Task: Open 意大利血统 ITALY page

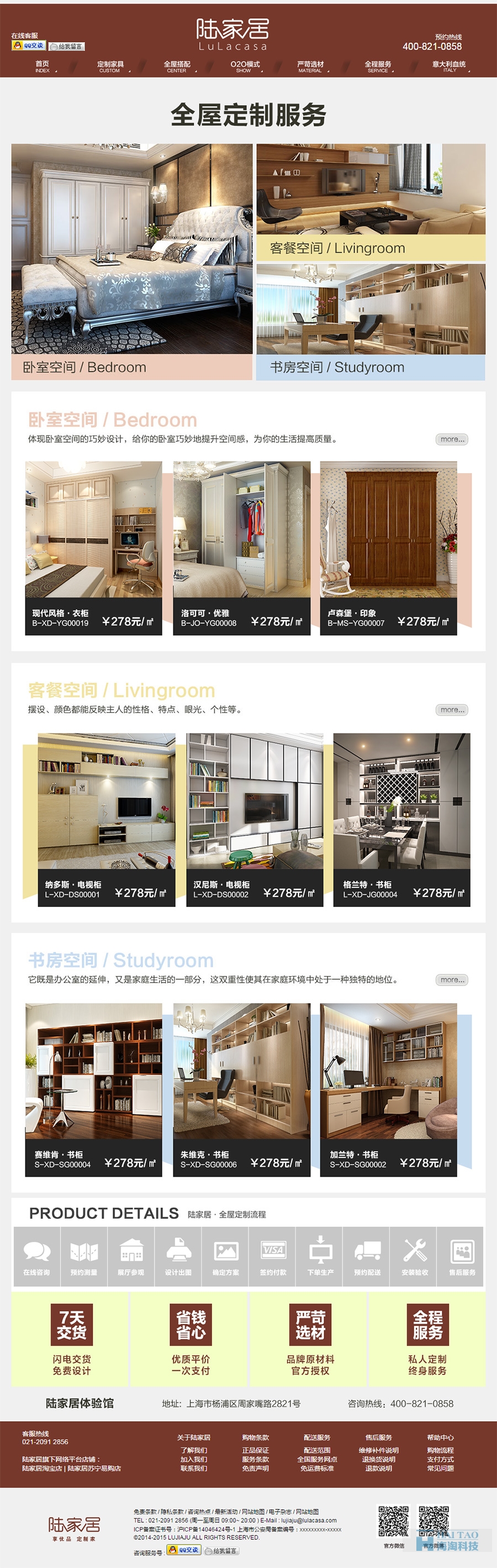Action: [x=449, y=66]
